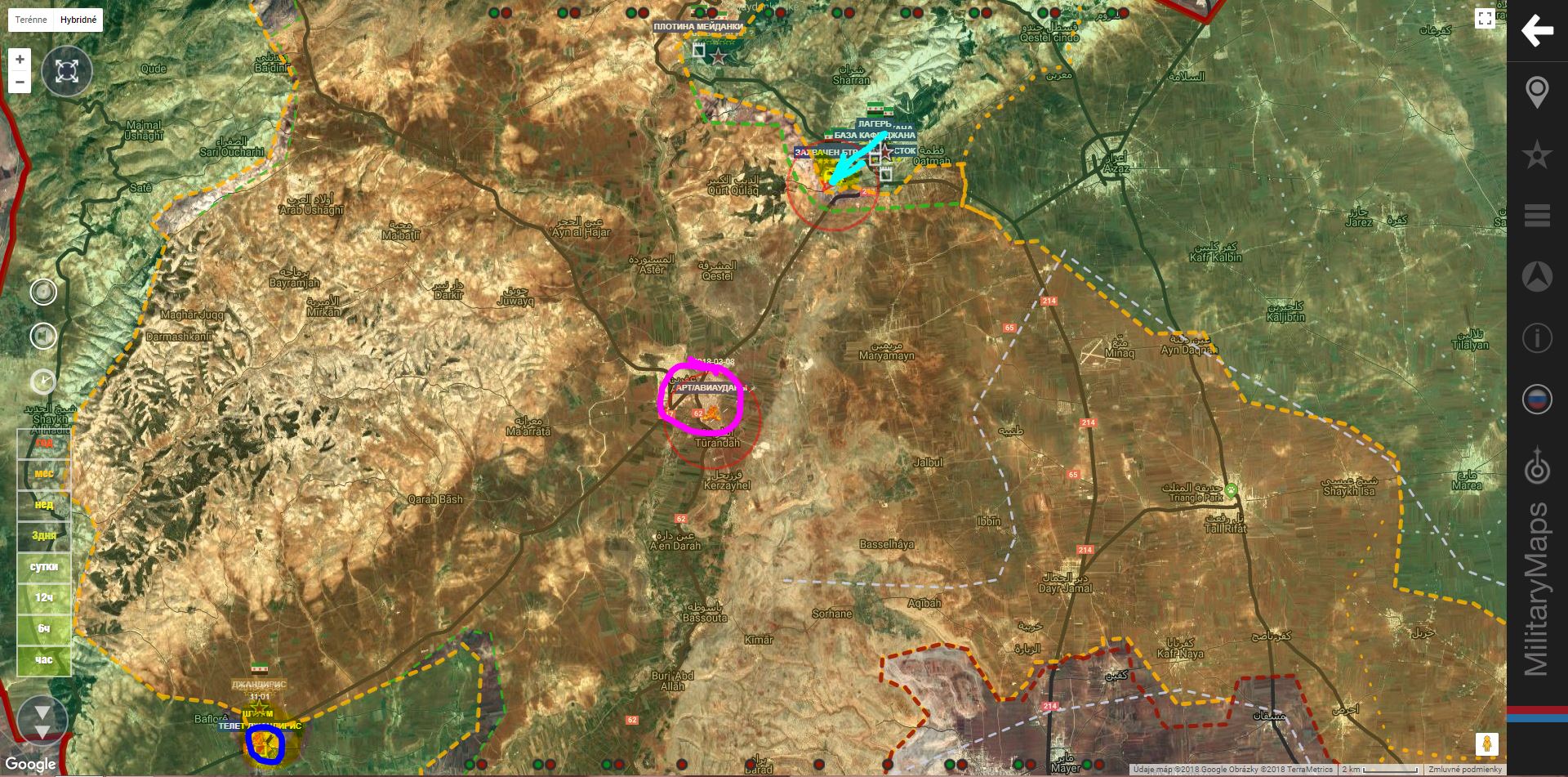Tap the navigation arrow icon
1568x777 pixels.
pos(1537,277)
